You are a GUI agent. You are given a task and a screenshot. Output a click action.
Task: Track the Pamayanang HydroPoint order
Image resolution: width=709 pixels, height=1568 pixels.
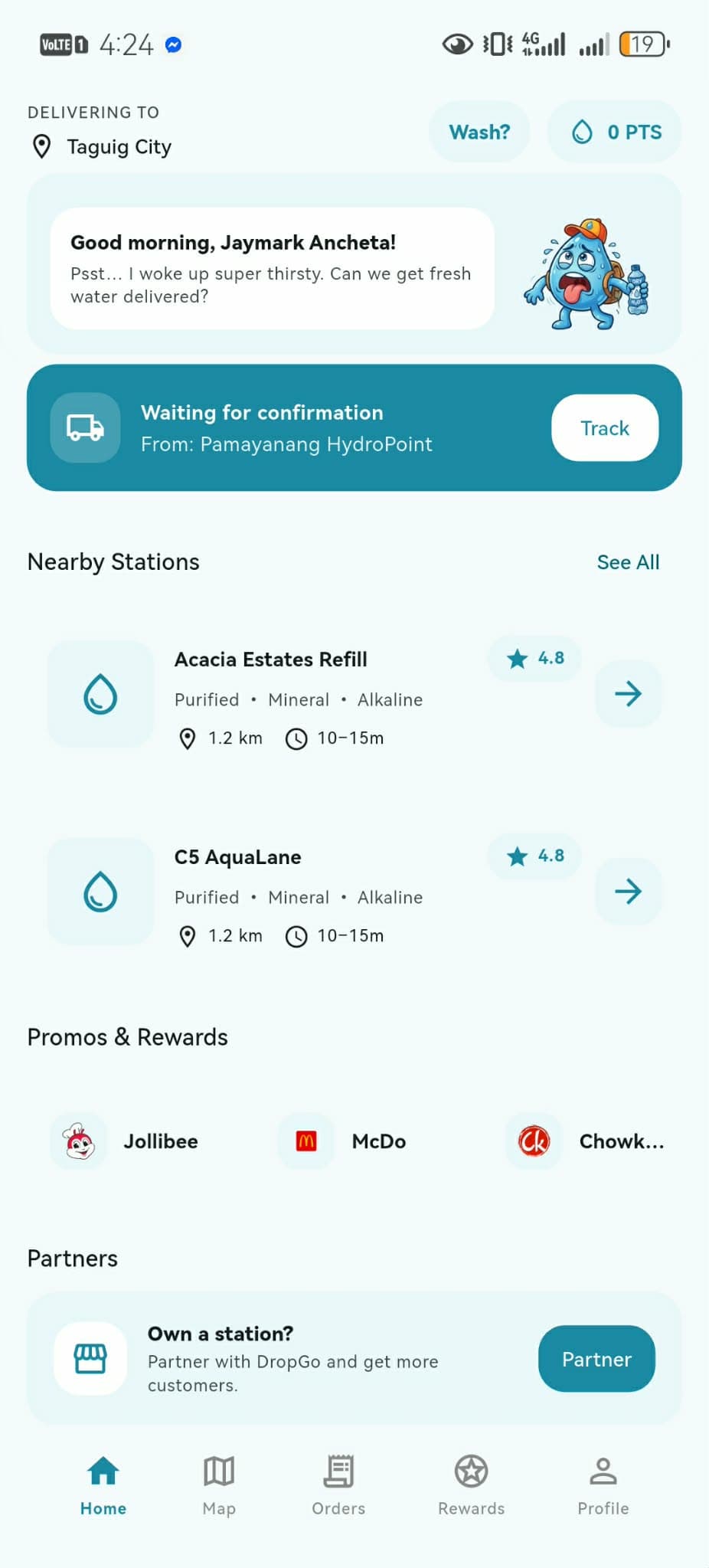[x=605, y=427]
